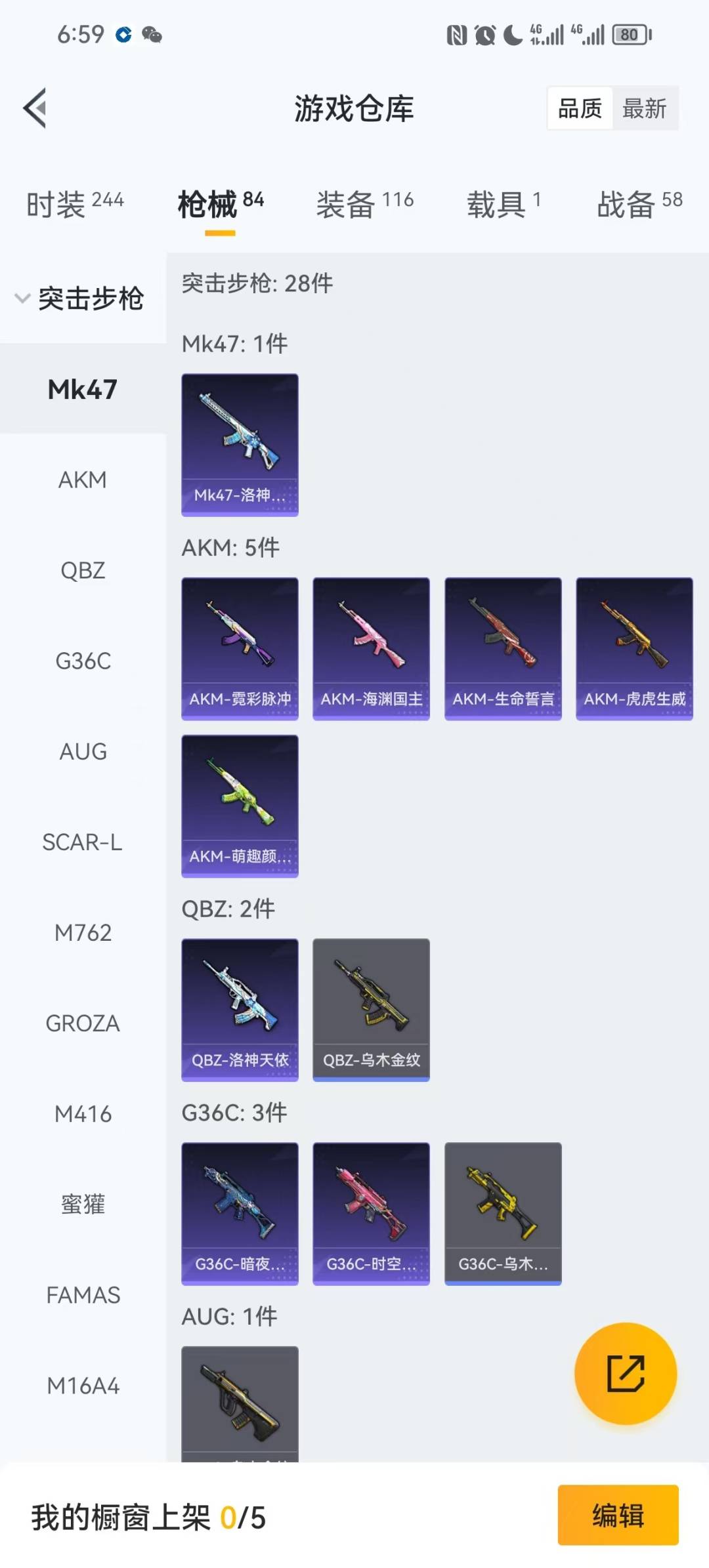Select SCAR-L in the weapon list
Viewport: 709px width, 1568px height.
click(x=83, y=842)
